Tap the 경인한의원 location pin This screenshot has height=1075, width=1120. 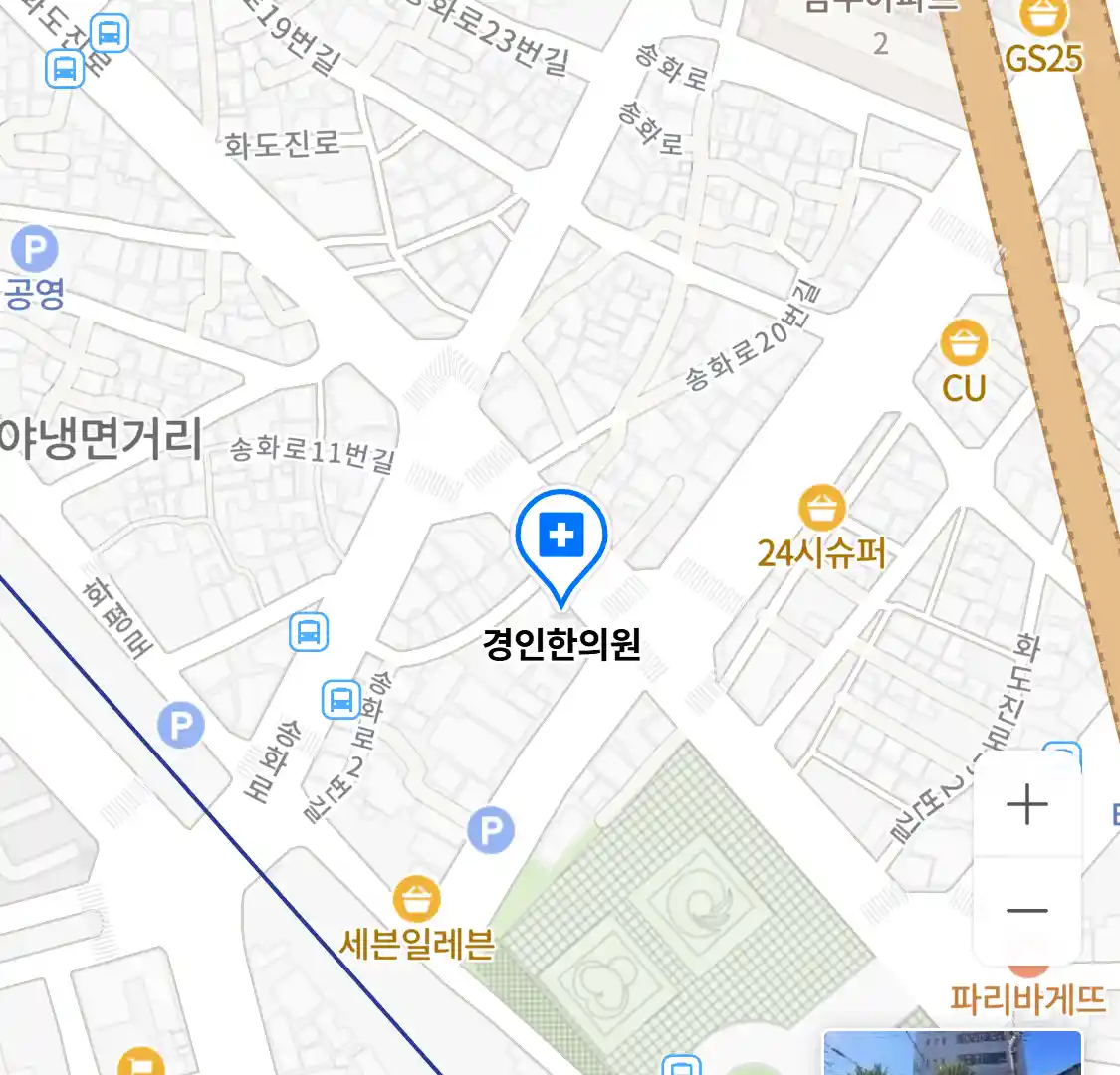560,539
